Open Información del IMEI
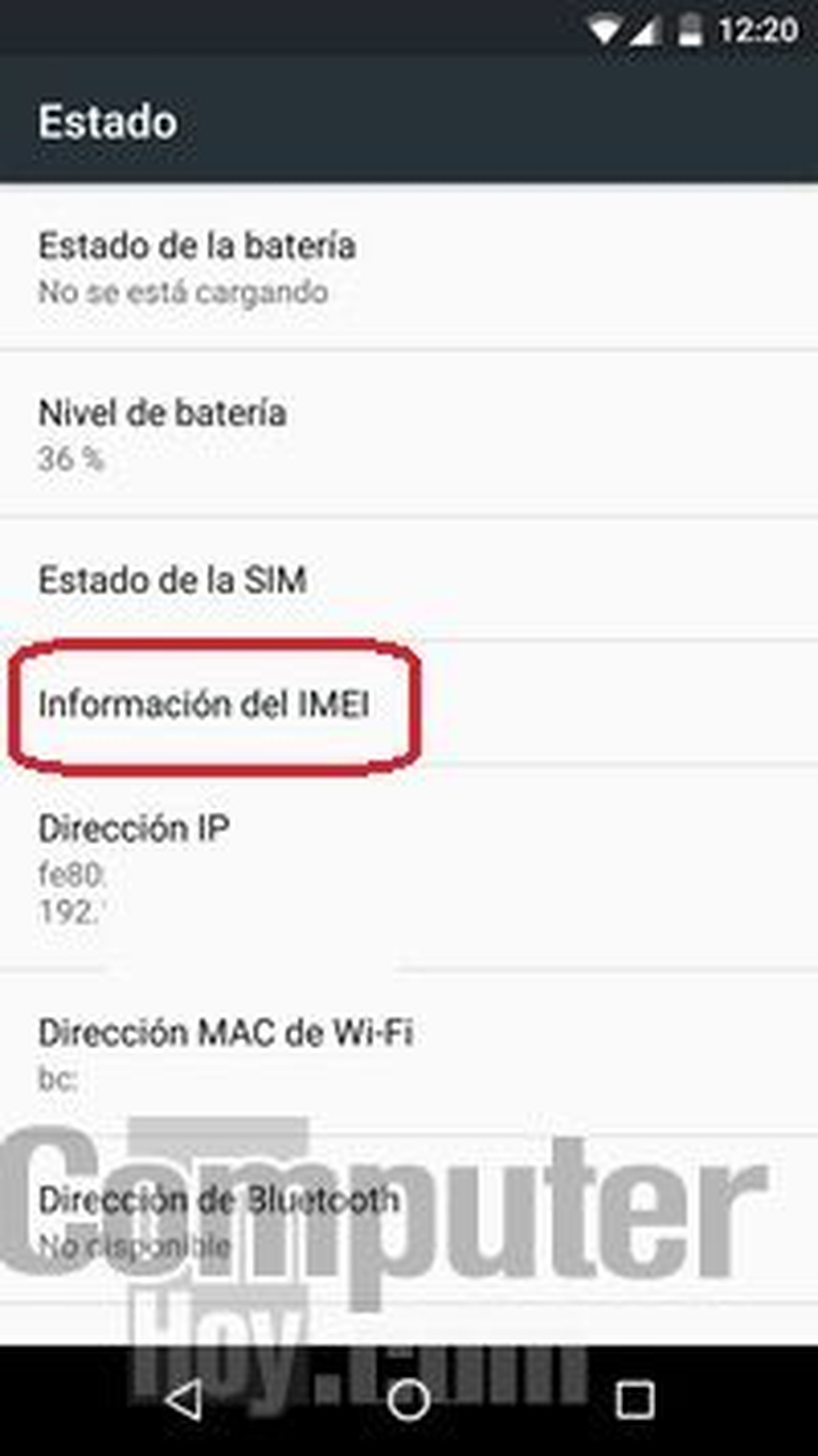818x1456 pixels. (203, 704)
